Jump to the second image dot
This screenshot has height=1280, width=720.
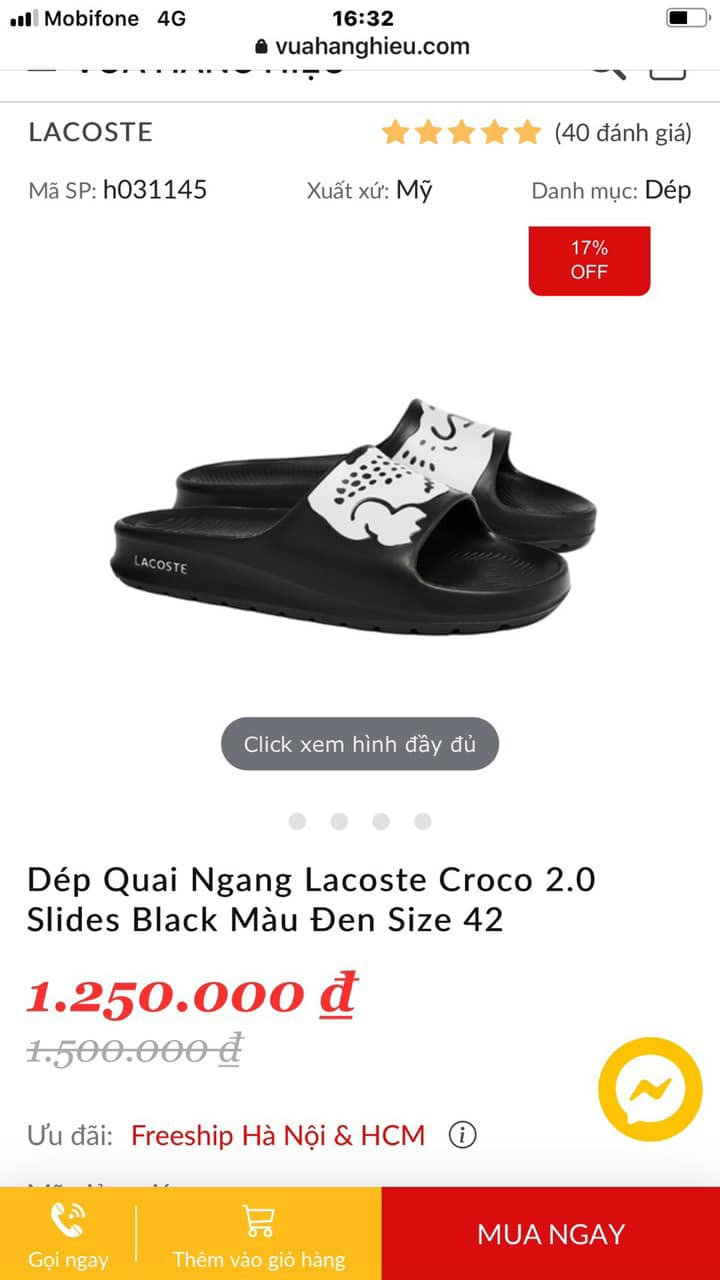coord(339,821)
